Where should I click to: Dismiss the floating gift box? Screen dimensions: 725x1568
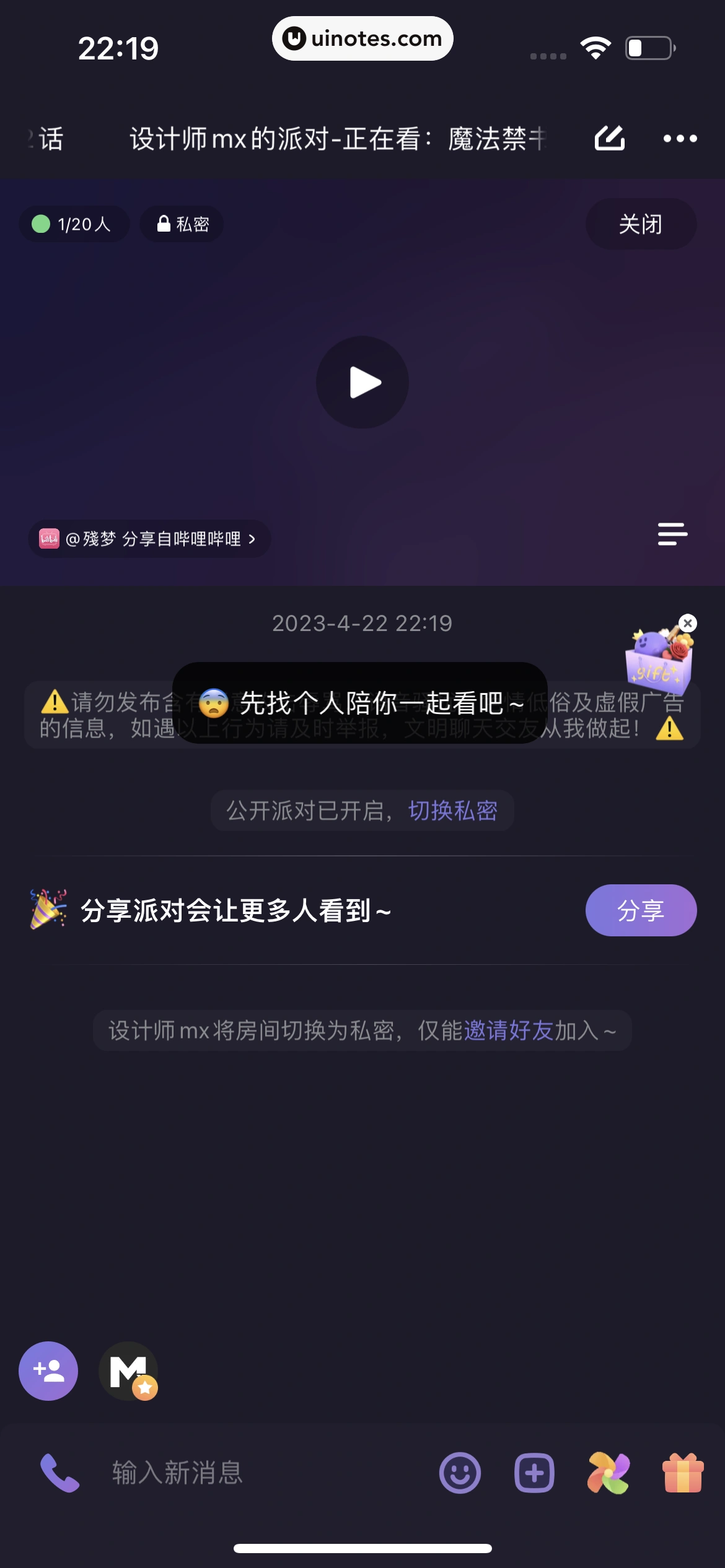pos(688,623)
